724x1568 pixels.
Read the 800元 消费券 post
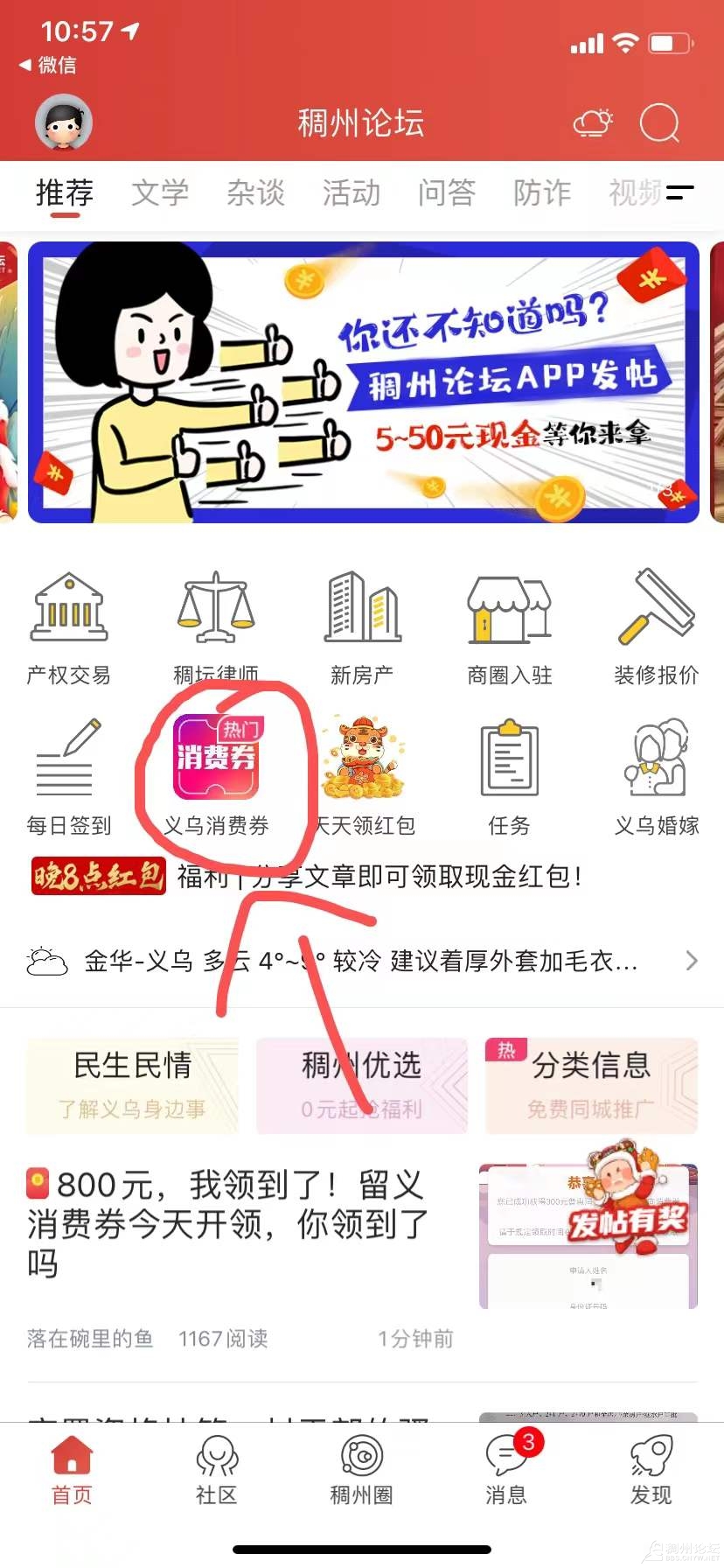(227, 1225)
